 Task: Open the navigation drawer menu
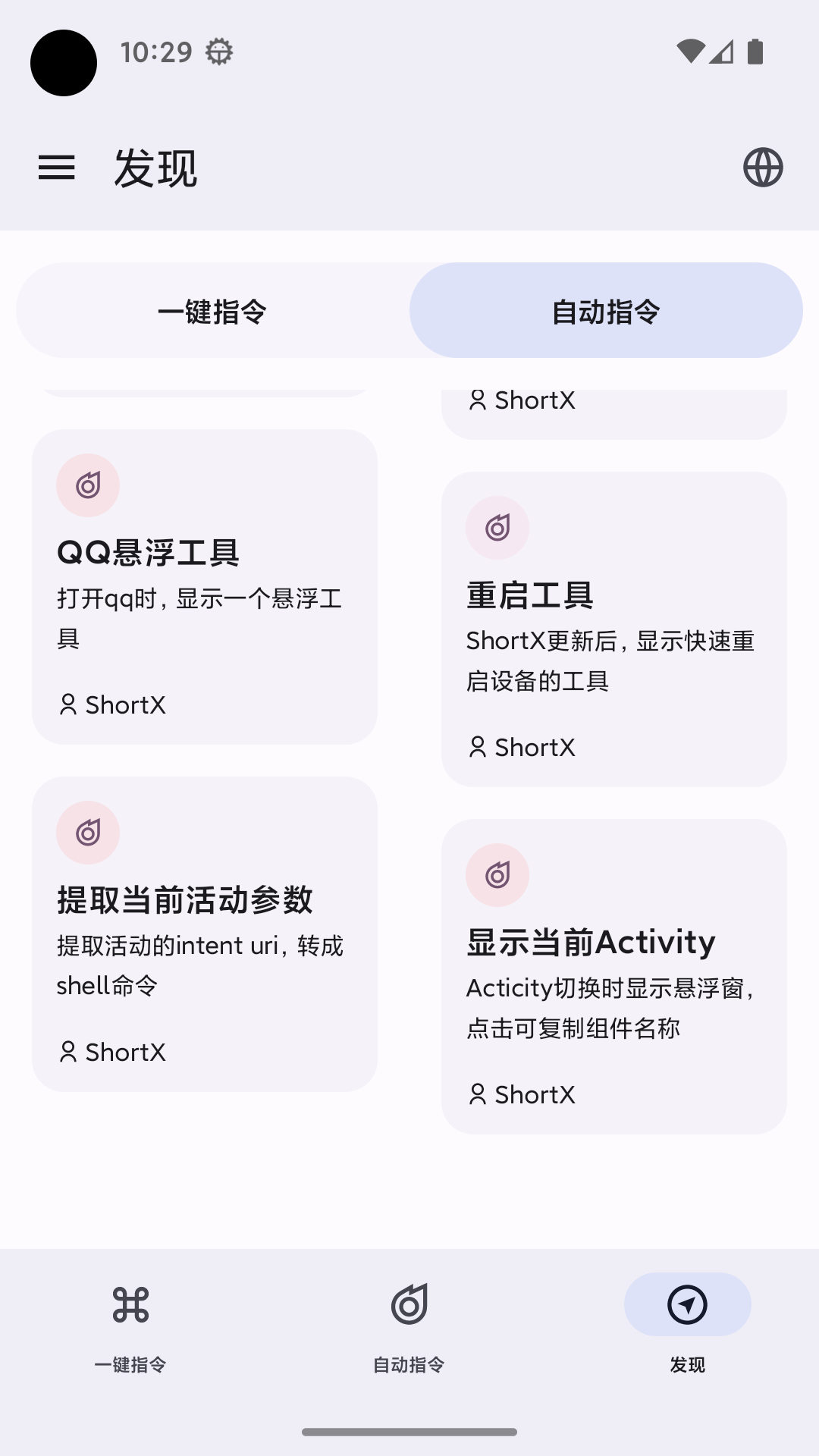point(57,168)
